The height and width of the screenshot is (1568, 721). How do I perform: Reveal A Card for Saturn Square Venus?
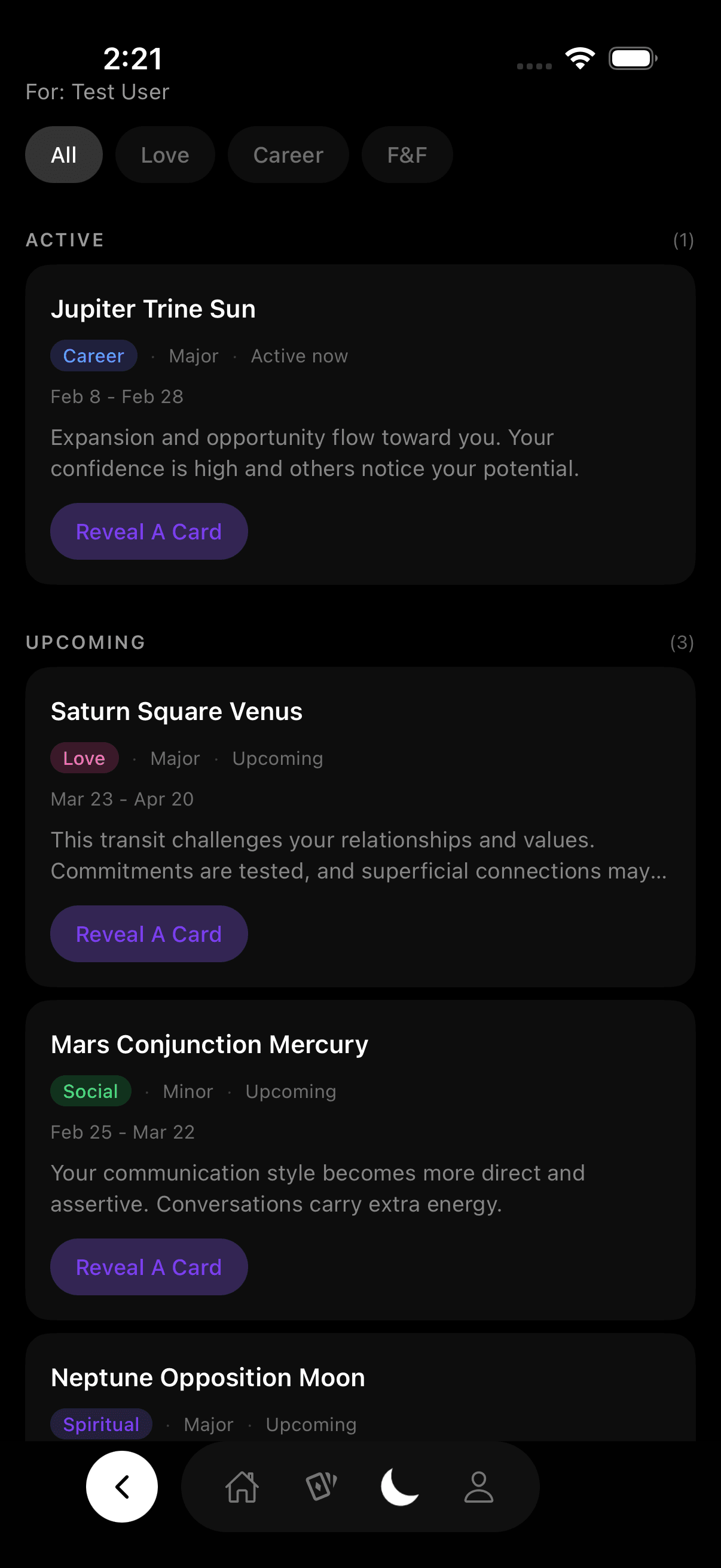148,933
